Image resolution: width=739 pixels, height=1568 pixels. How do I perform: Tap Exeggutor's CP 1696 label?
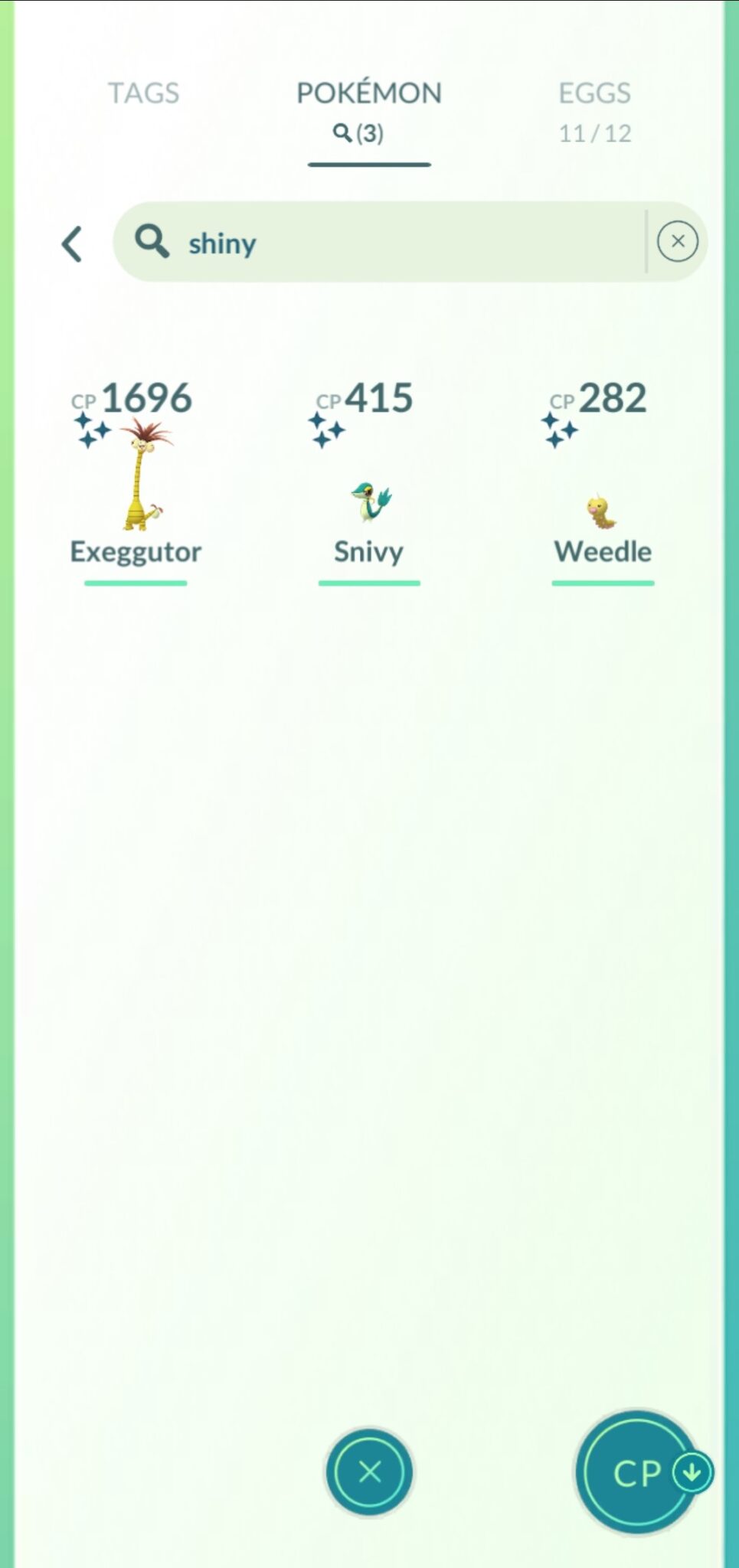[134, 398]
